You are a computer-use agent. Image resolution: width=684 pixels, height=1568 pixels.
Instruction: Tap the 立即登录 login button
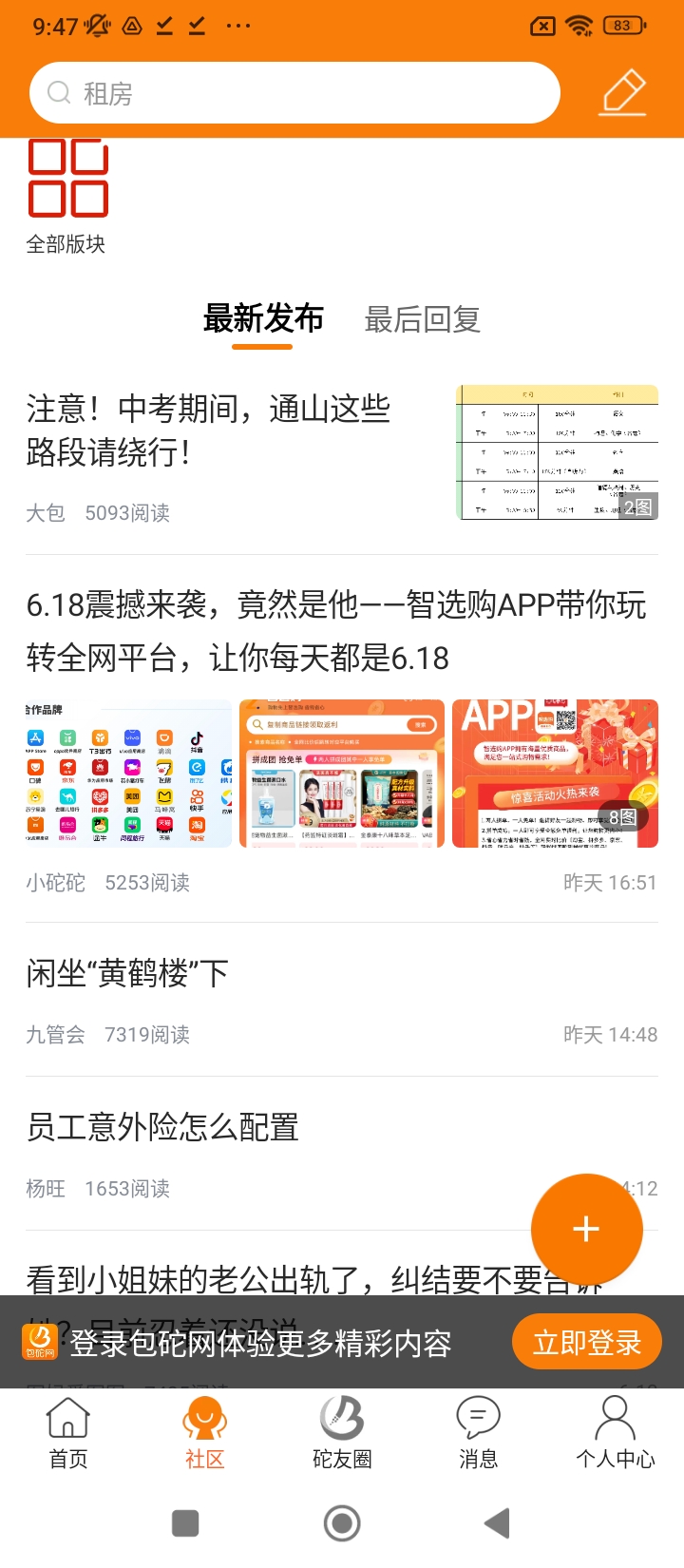pyautogui.click(x=587, y=1342)
